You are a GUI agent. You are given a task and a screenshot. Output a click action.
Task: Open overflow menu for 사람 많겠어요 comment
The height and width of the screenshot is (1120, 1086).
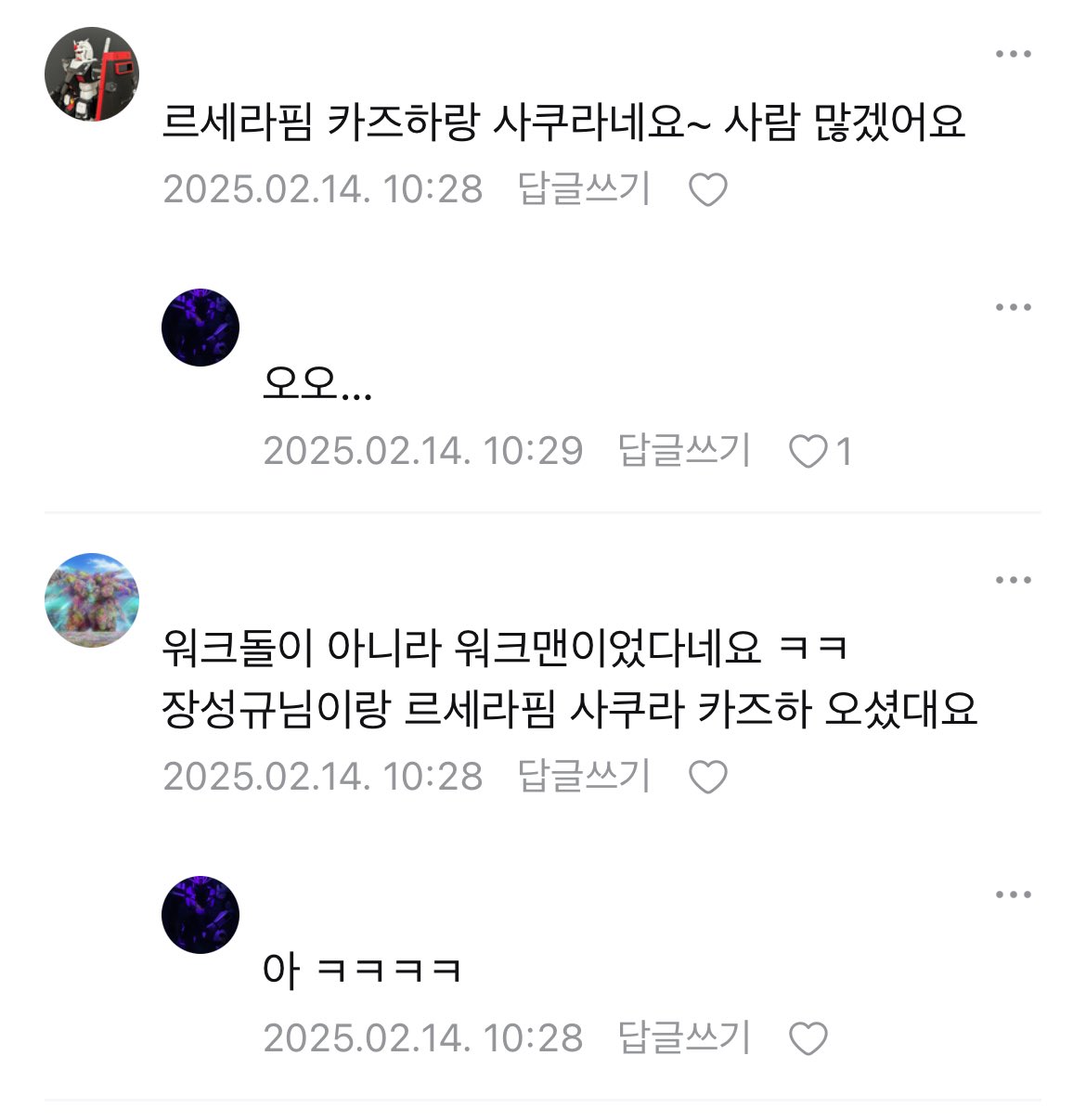[1013, 54]
